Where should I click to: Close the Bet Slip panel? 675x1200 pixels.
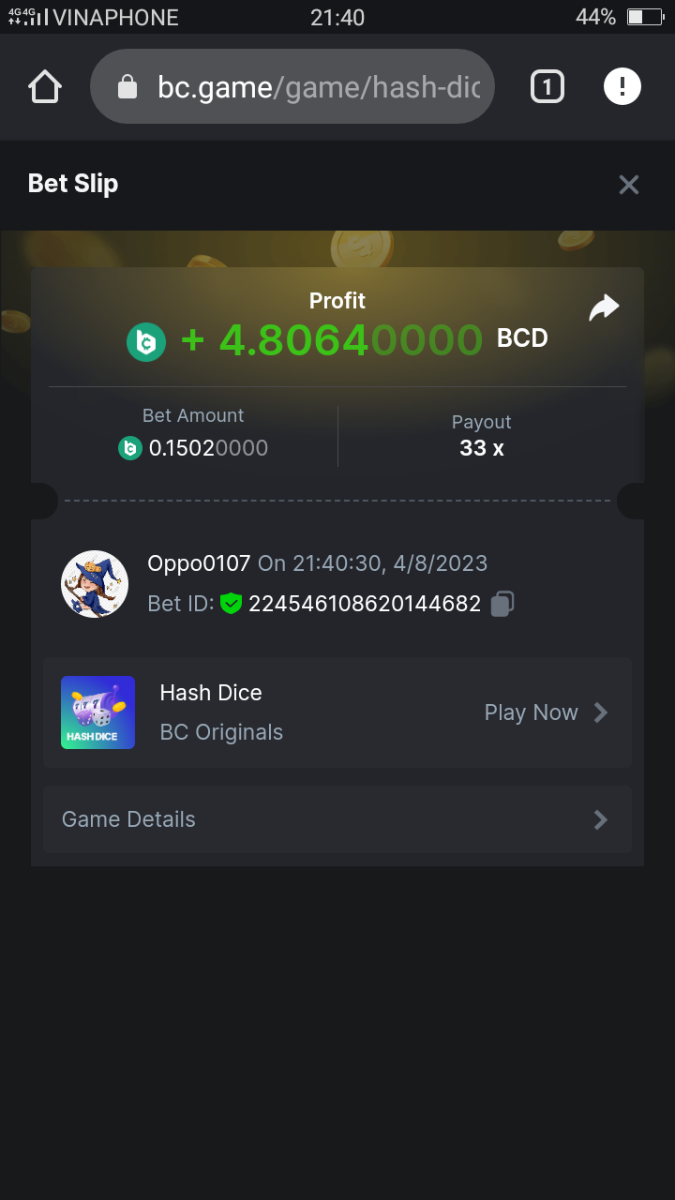(628, 184)
